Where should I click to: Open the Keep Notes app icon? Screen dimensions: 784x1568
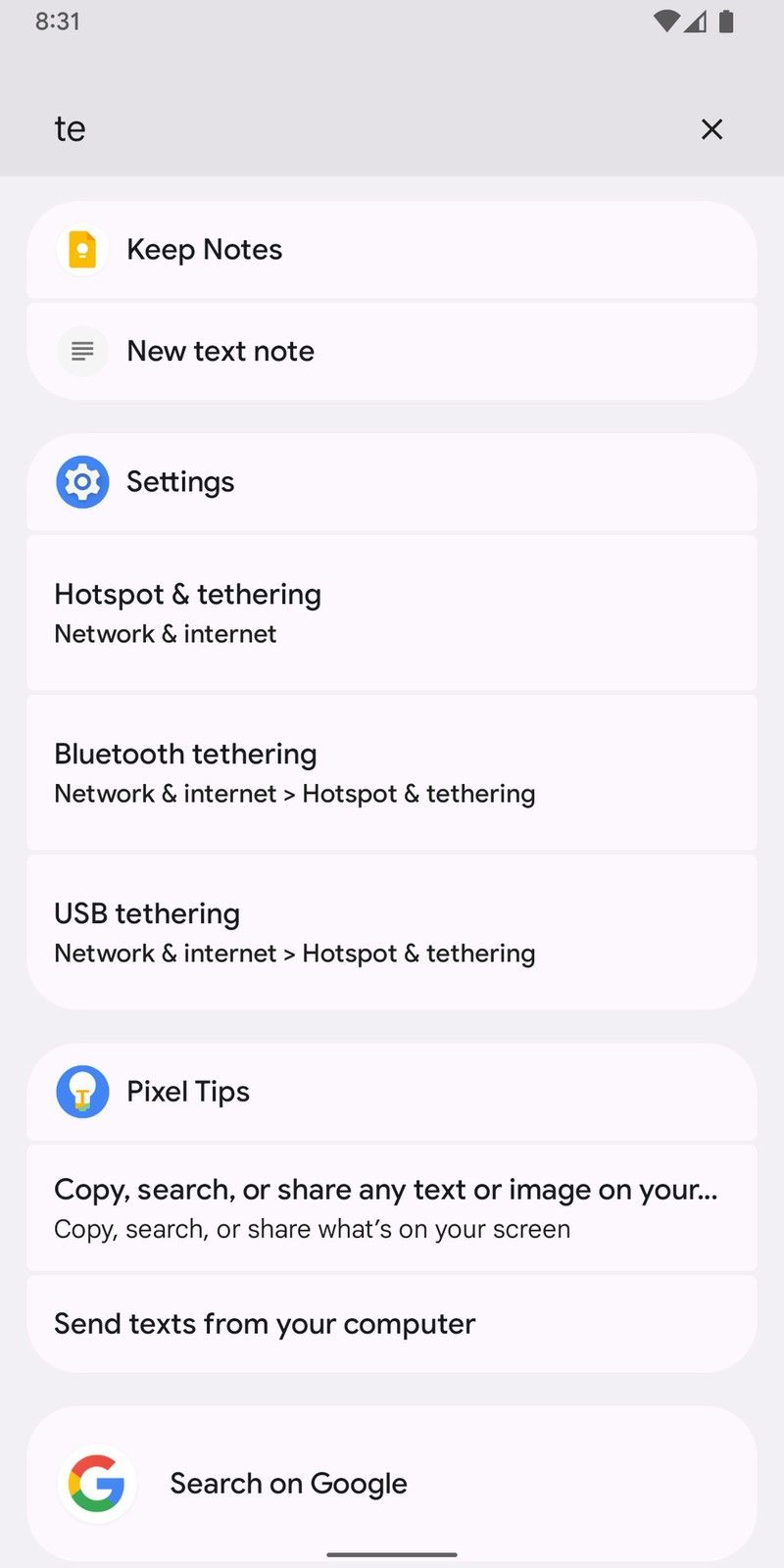(82, 249)
